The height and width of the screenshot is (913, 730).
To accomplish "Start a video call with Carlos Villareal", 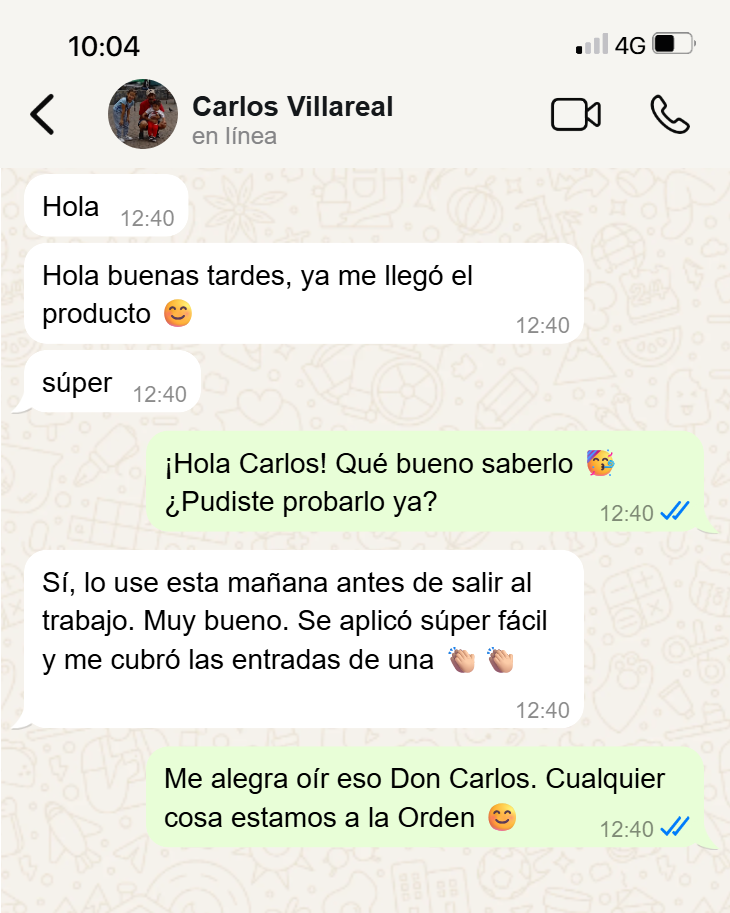I will 575,115.
